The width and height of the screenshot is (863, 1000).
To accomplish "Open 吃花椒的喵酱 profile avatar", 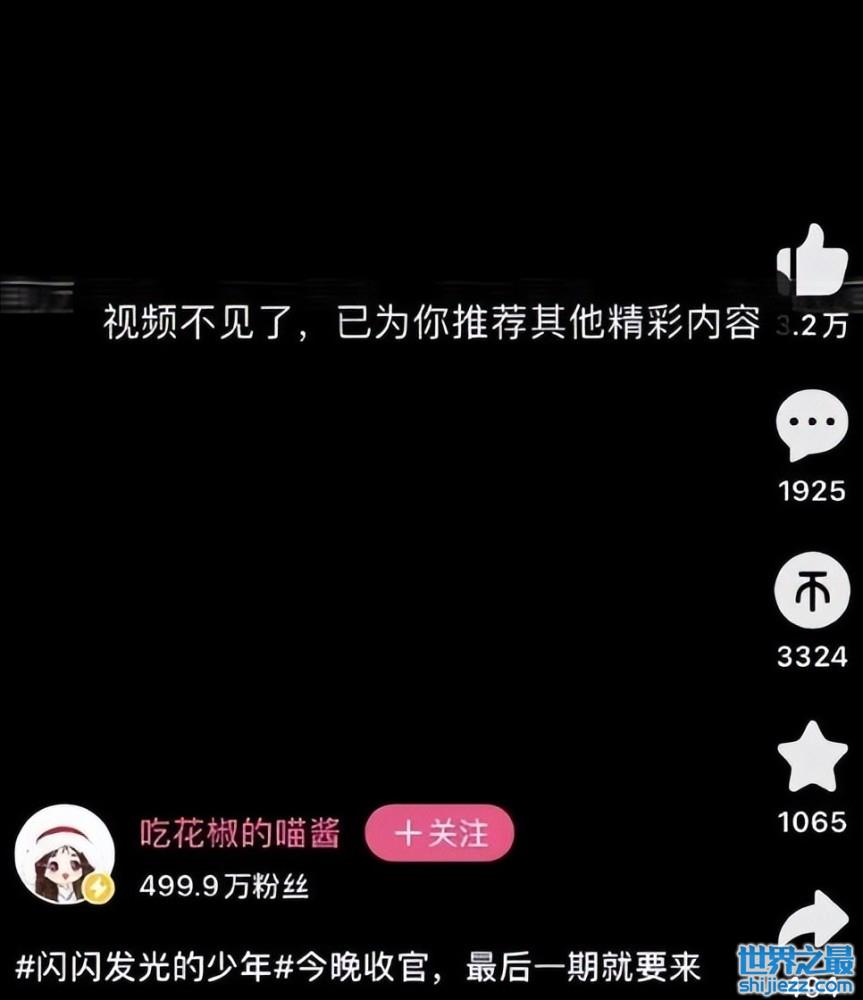I will pyautogui.click(x=64, y=855).
